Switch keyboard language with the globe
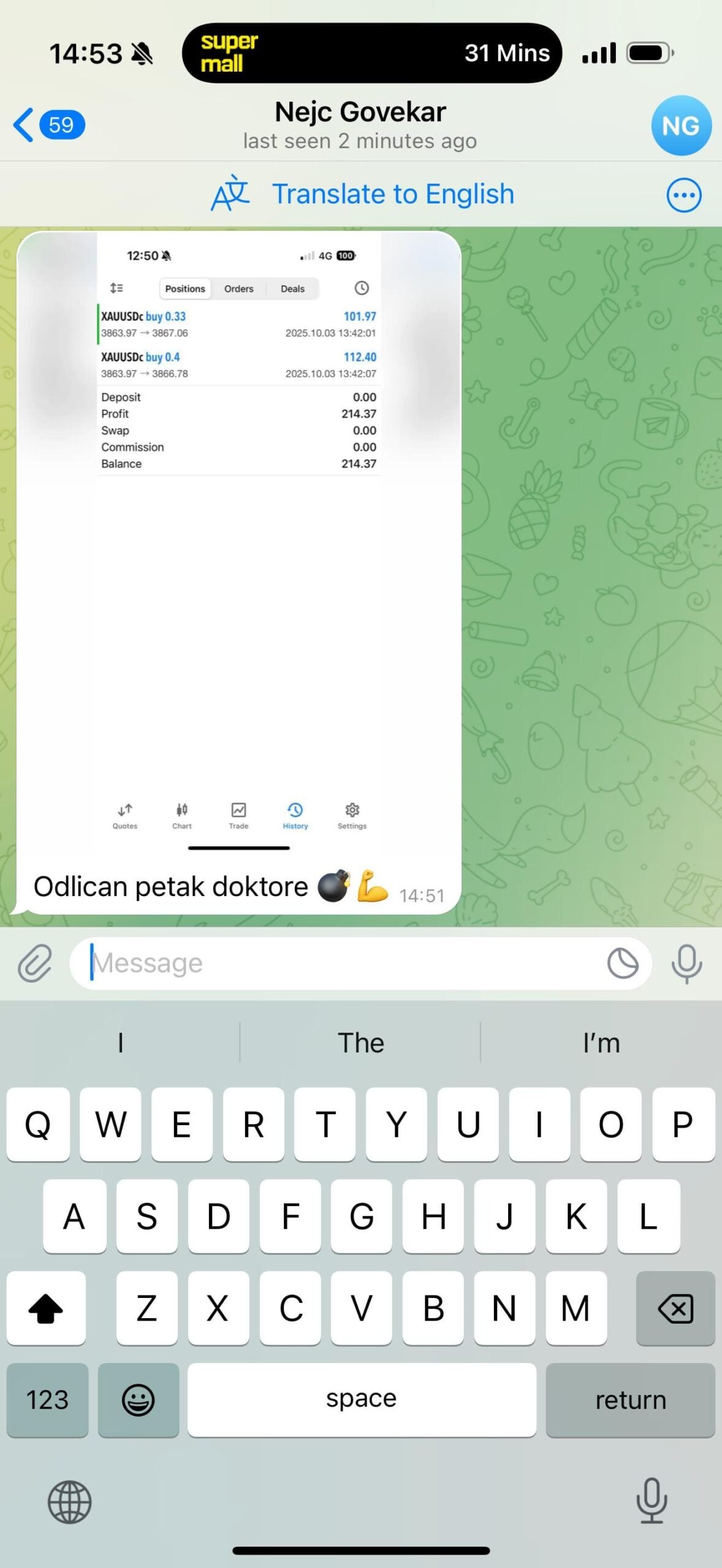This screenshot has width=722, height=1568. coord(69,1502)
